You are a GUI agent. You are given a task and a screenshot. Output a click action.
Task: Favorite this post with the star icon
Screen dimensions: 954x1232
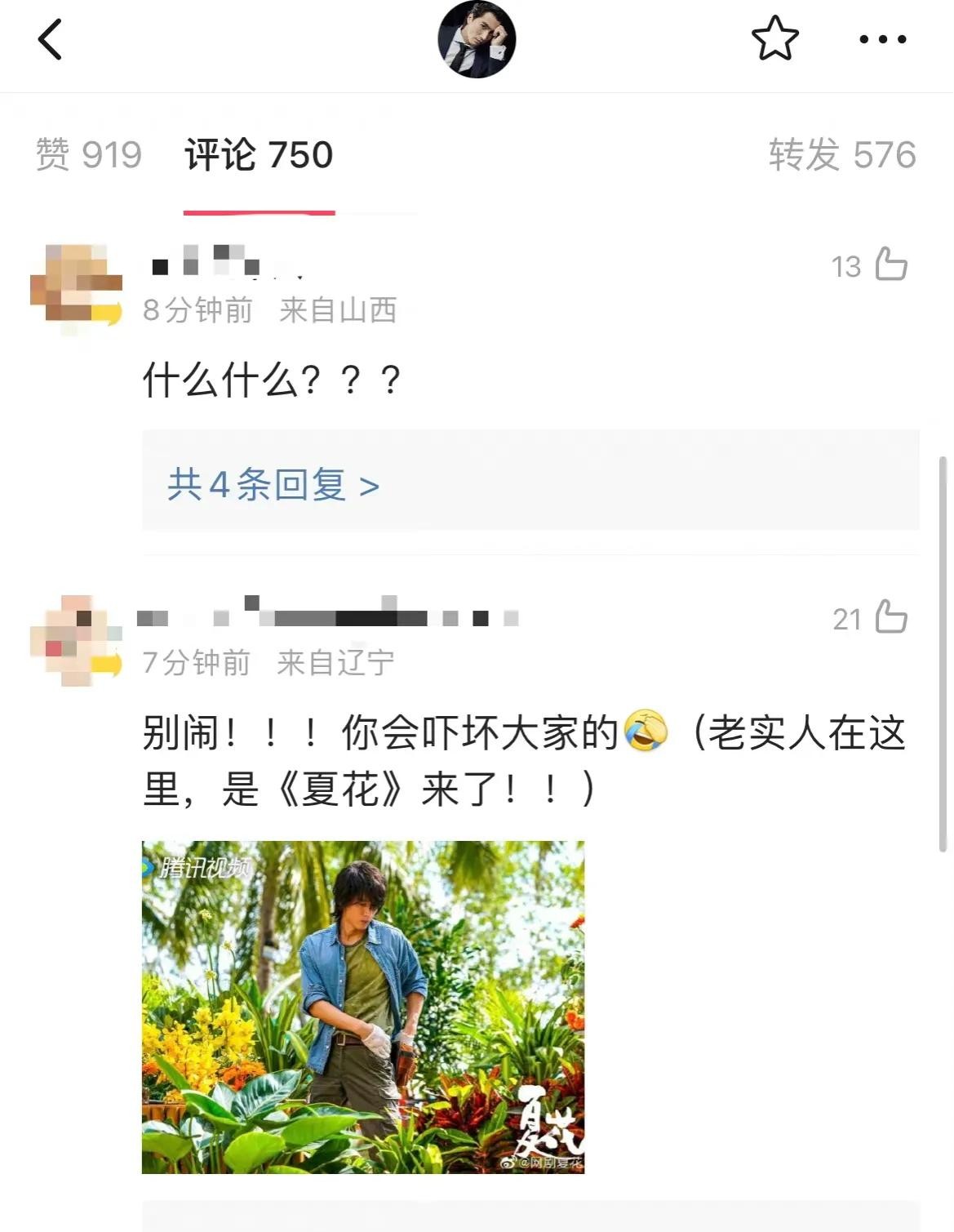pyautogui.click(x=774, y=39)
